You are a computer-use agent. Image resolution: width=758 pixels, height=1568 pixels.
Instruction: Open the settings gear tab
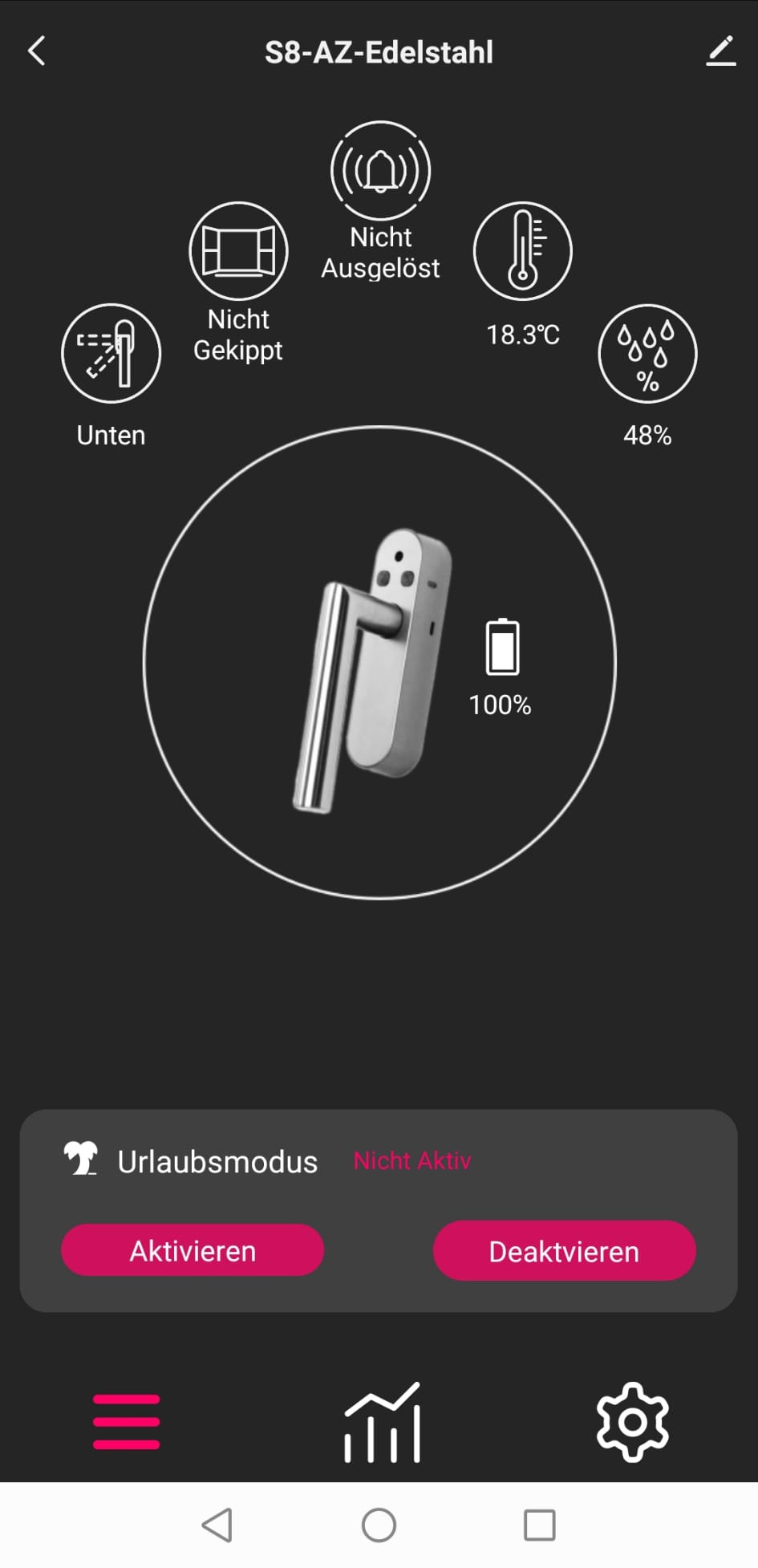[x=633, y=1422]
